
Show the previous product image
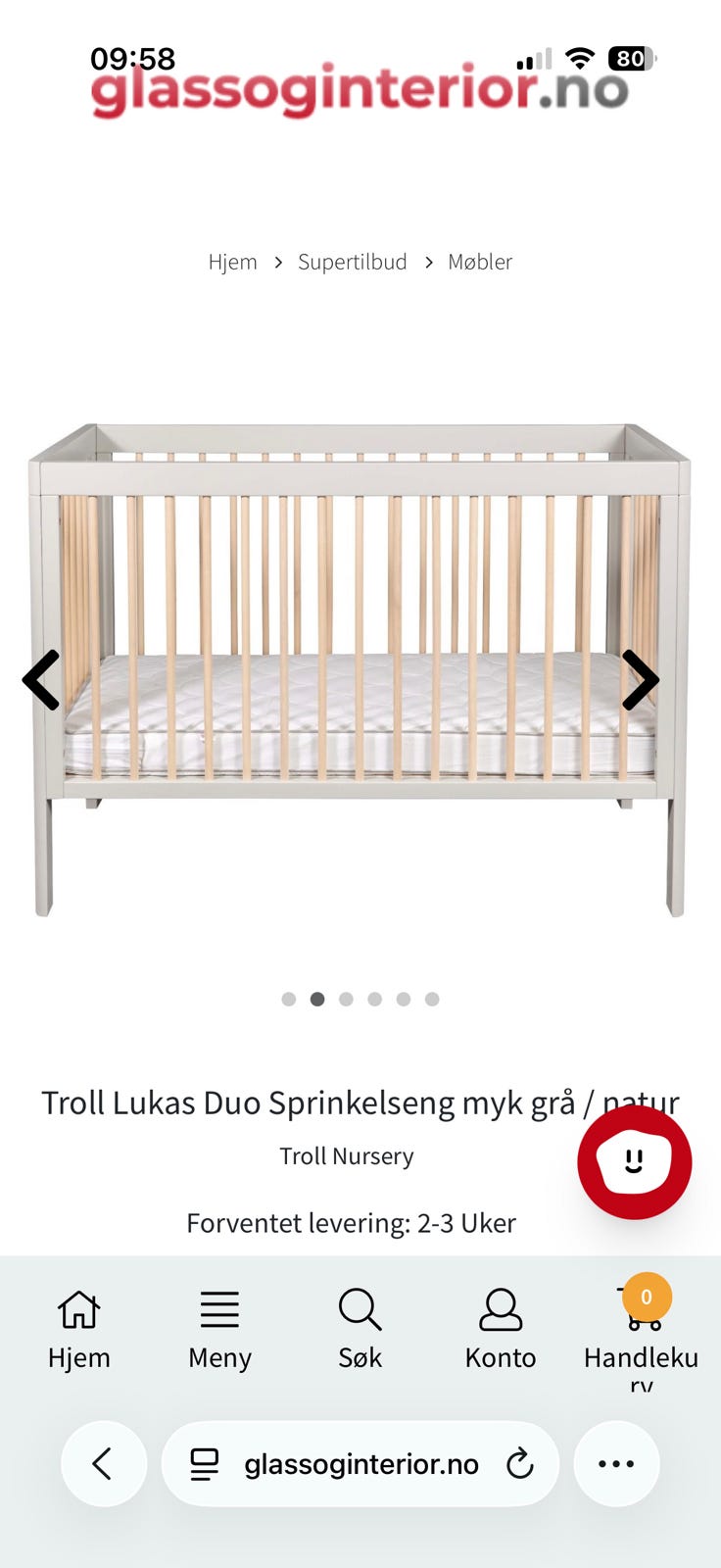(x=42, y=679)
